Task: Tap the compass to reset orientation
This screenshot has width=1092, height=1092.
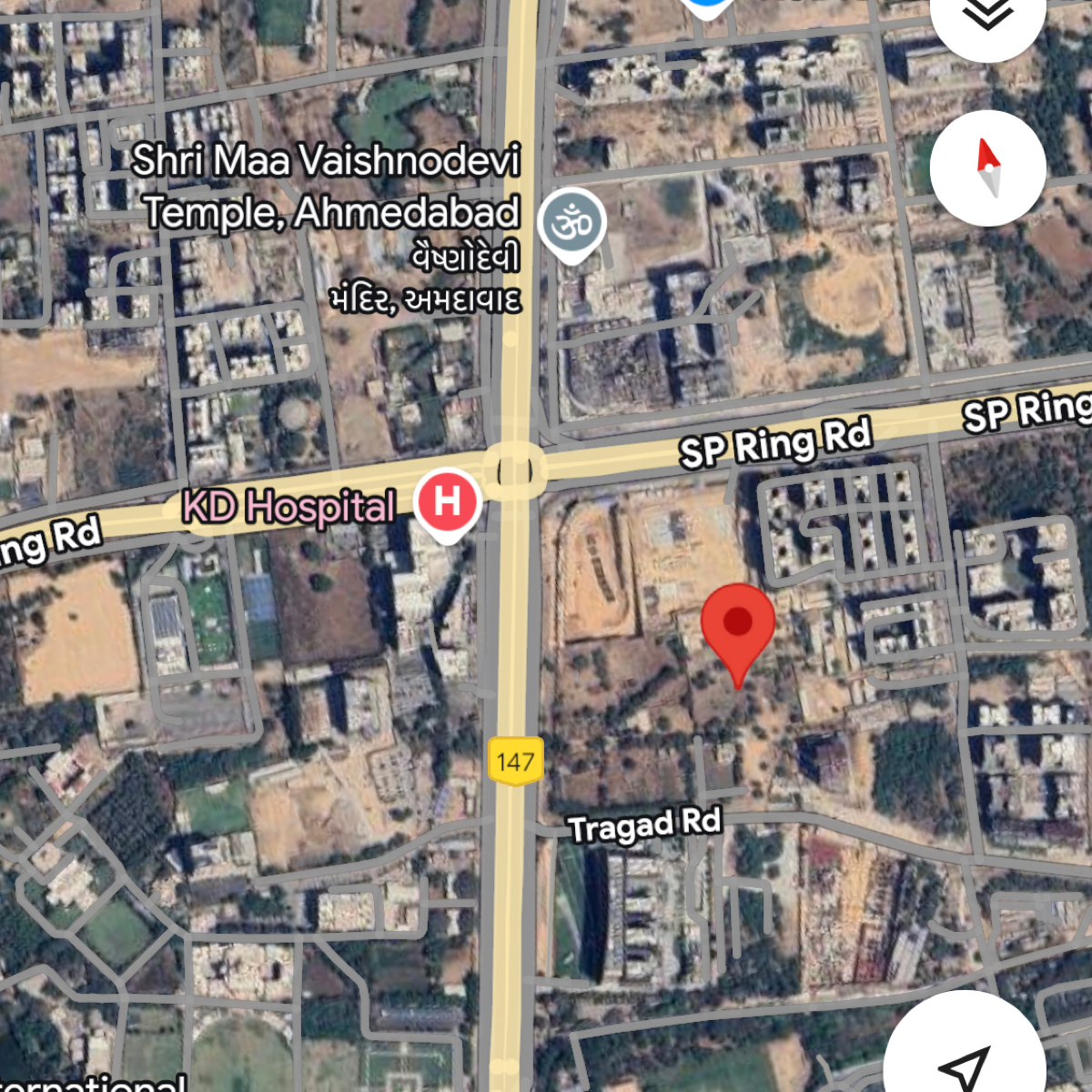Action: point(988,168)
